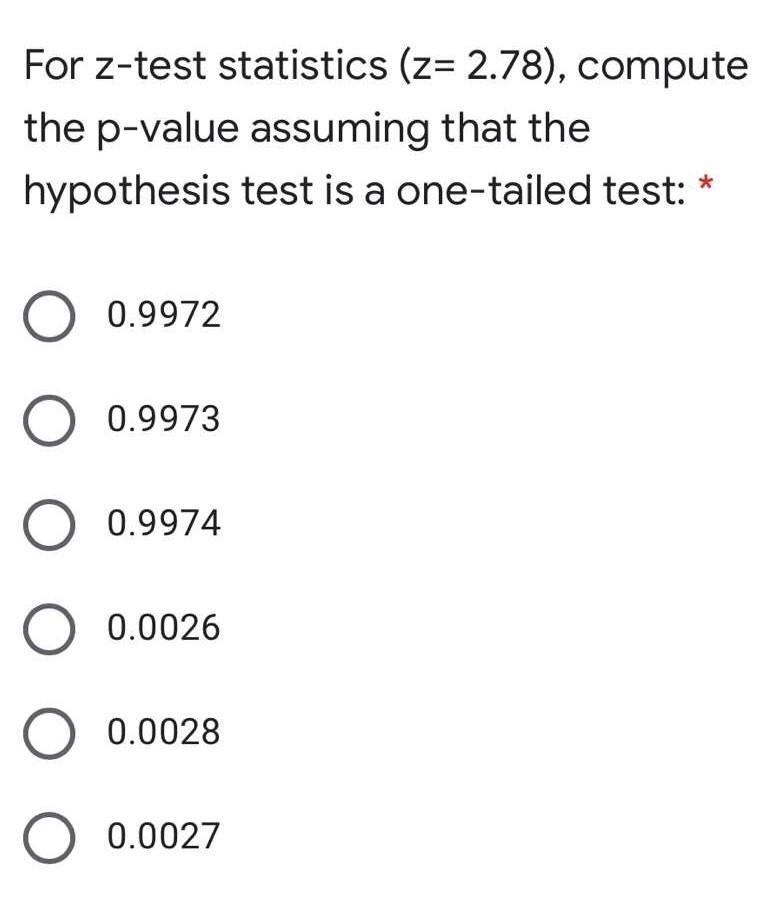The image size is (764, 916).
Task: Click the radio circle beside 0.9972
Action: pos(49,314)
